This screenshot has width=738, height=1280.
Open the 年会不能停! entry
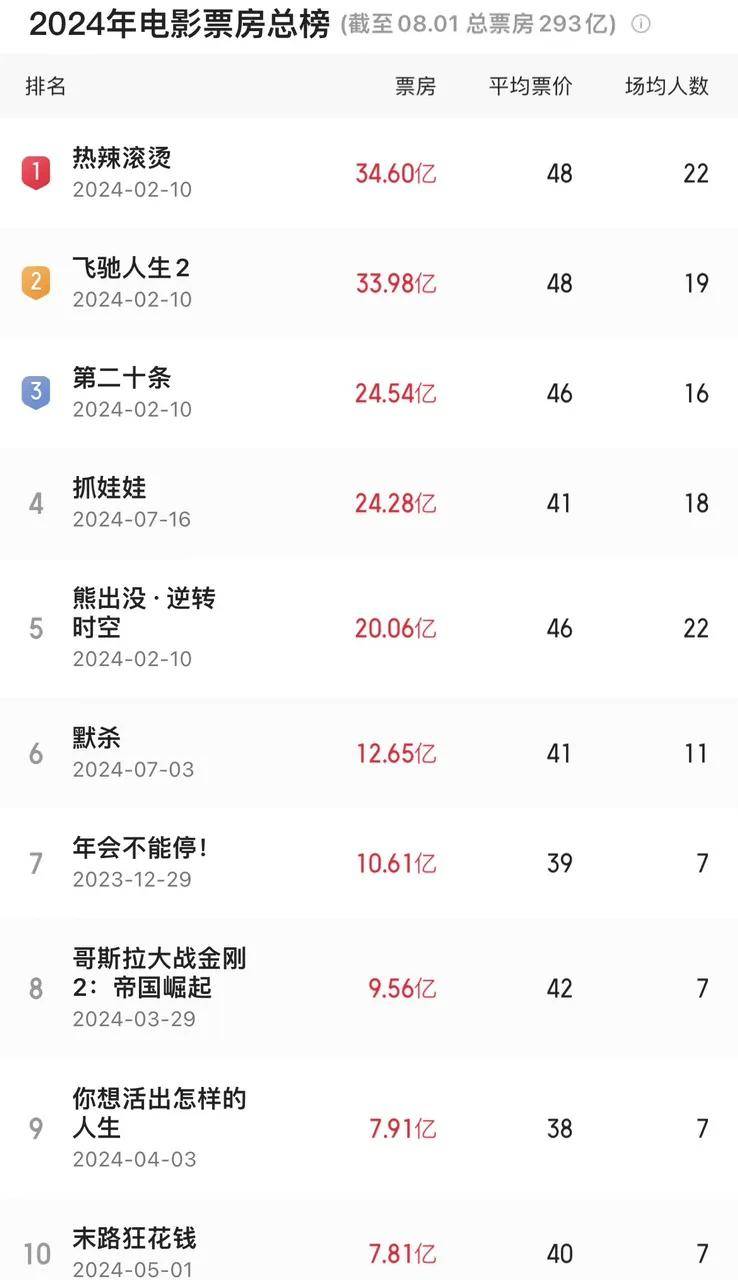[369, 863]
